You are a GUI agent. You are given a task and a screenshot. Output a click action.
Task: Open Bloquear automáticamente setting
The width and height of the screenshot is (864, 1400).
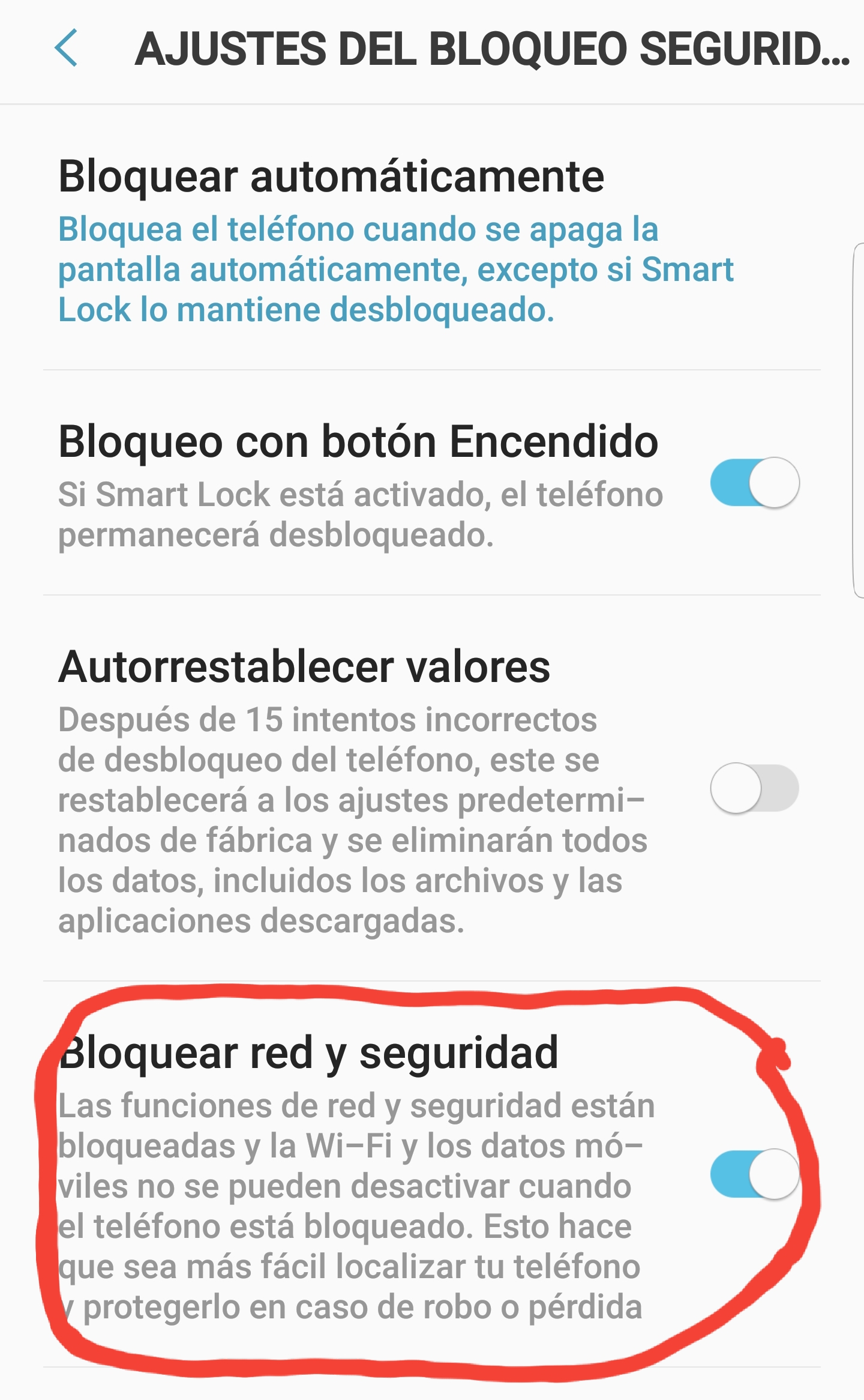click(432, 238)
